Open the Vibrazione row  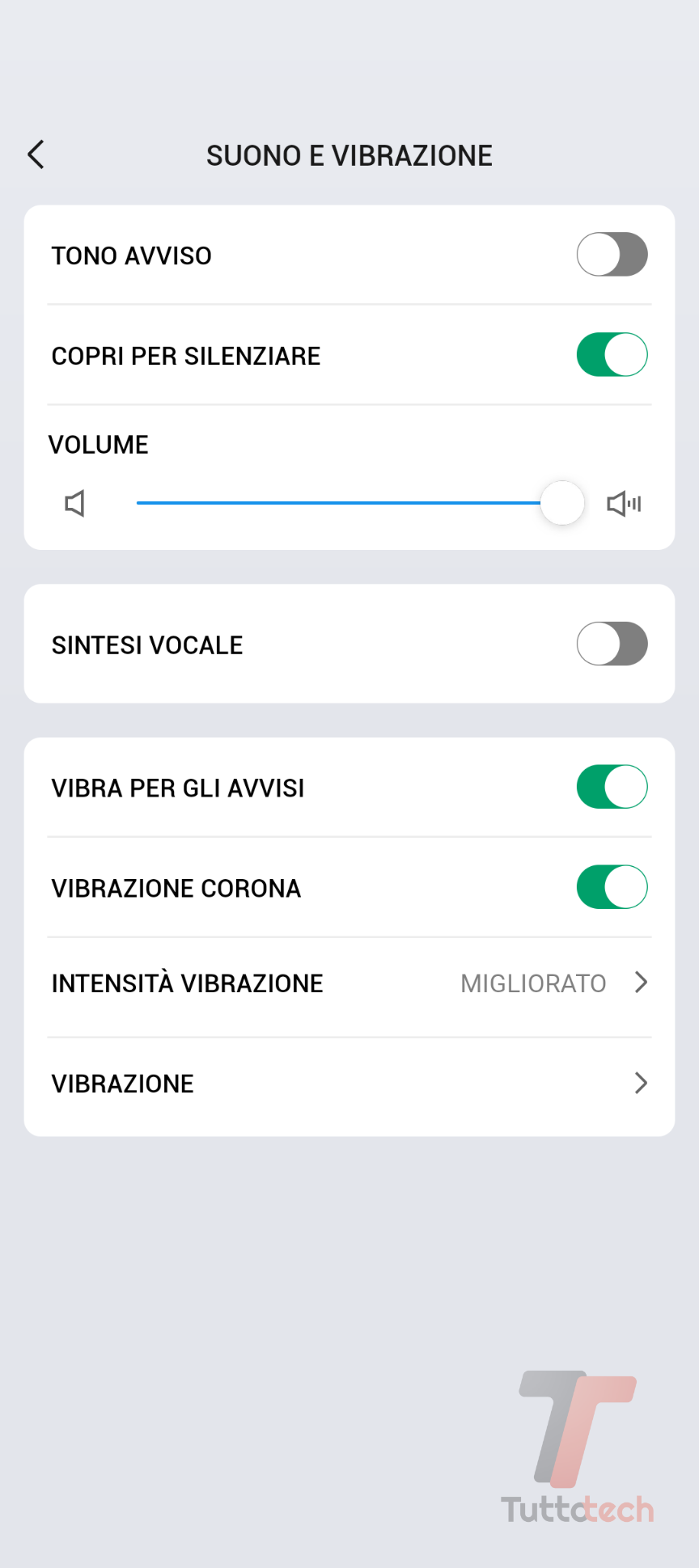[349, 1084]
